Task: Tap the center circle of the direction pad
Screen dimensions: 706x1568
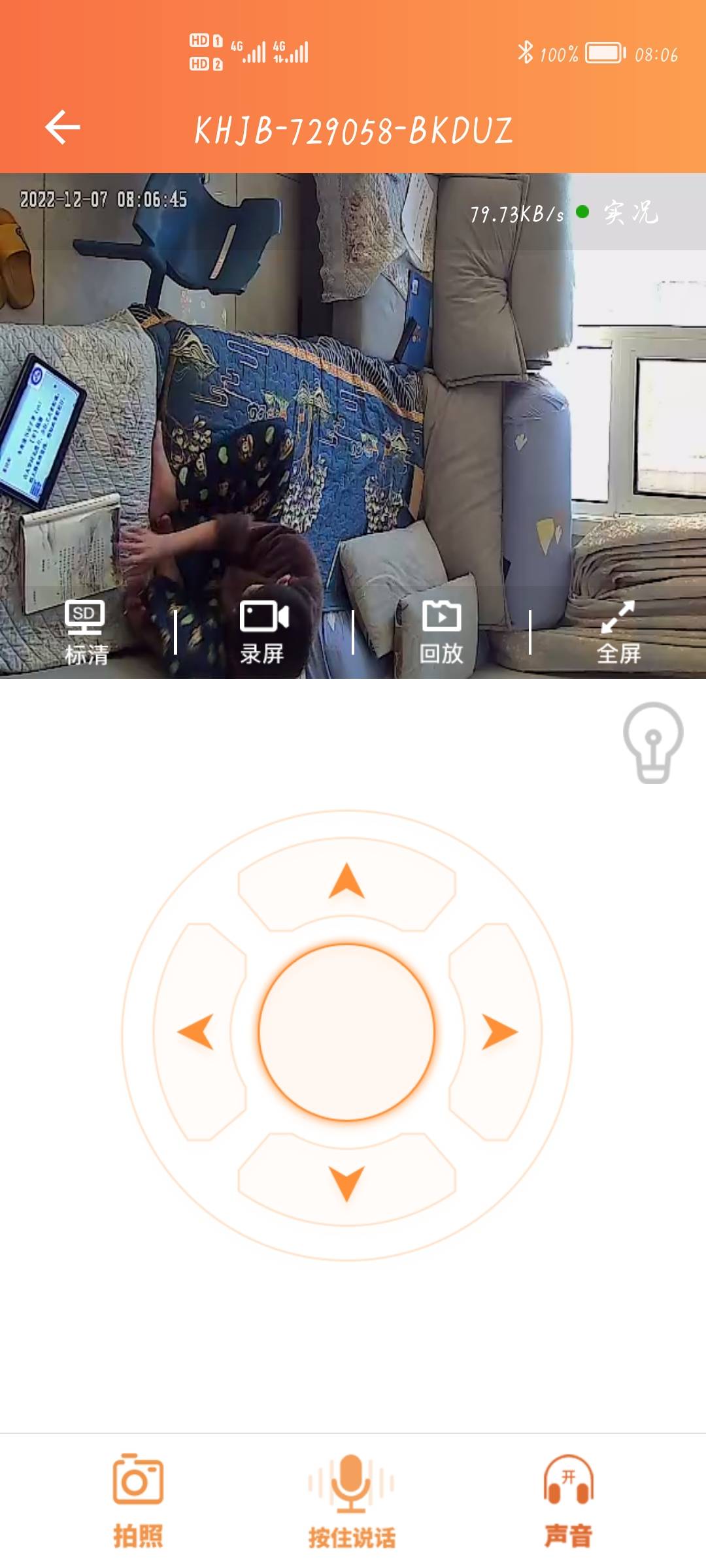Action: point(346,1032)
